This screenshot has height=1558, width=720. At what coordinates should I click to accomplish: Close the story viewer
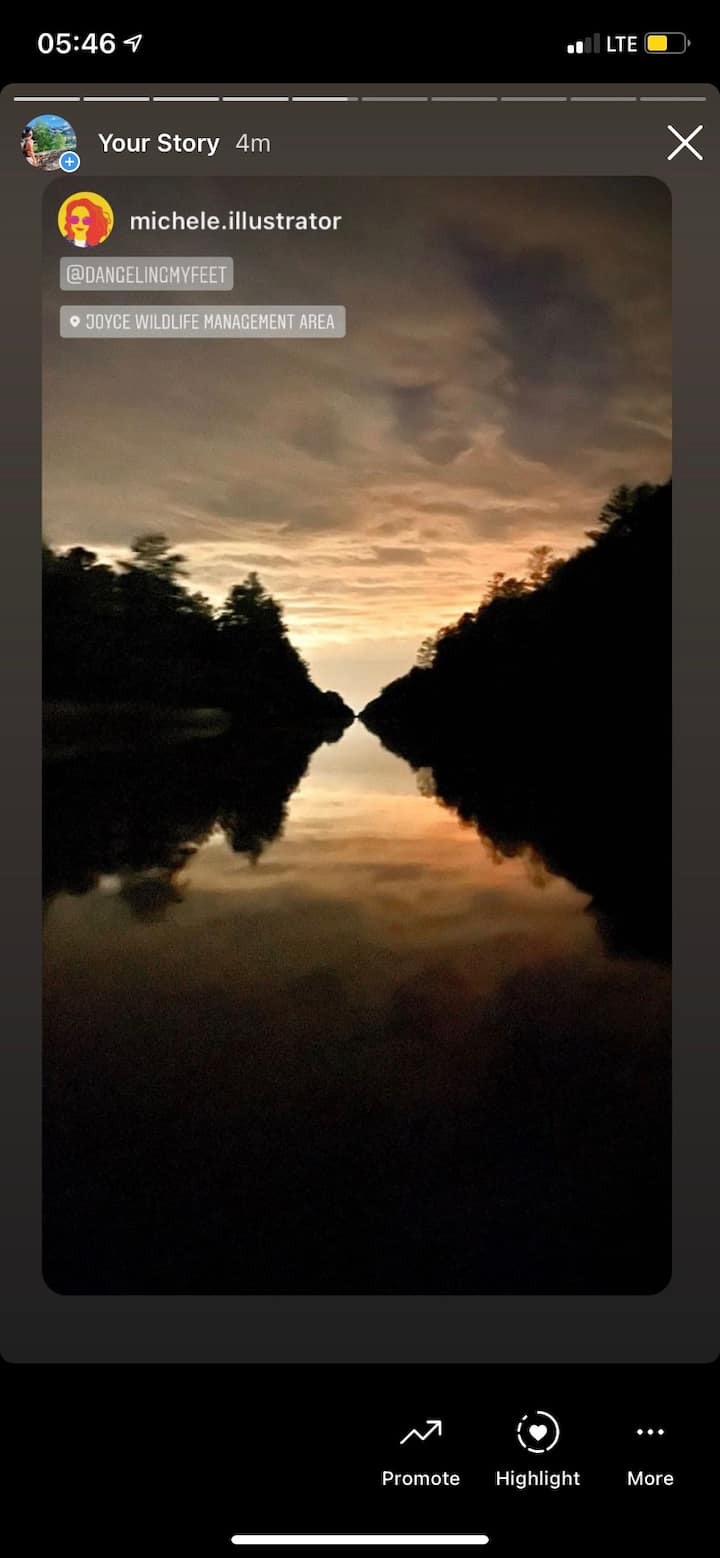pos(685,143)
